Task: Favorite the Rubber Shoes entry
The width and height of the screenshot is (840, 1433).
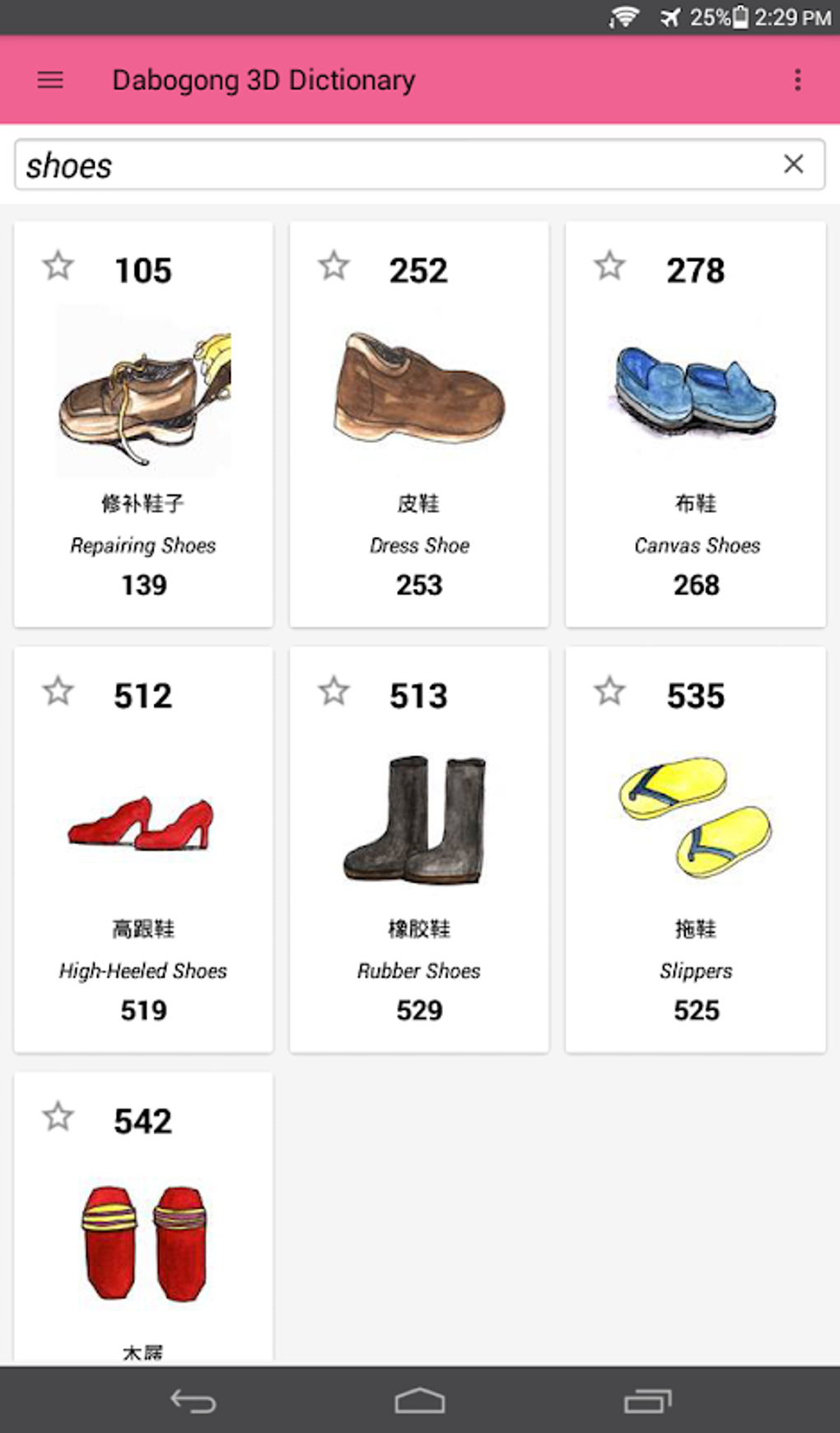Action: click(x=334, y=691)
